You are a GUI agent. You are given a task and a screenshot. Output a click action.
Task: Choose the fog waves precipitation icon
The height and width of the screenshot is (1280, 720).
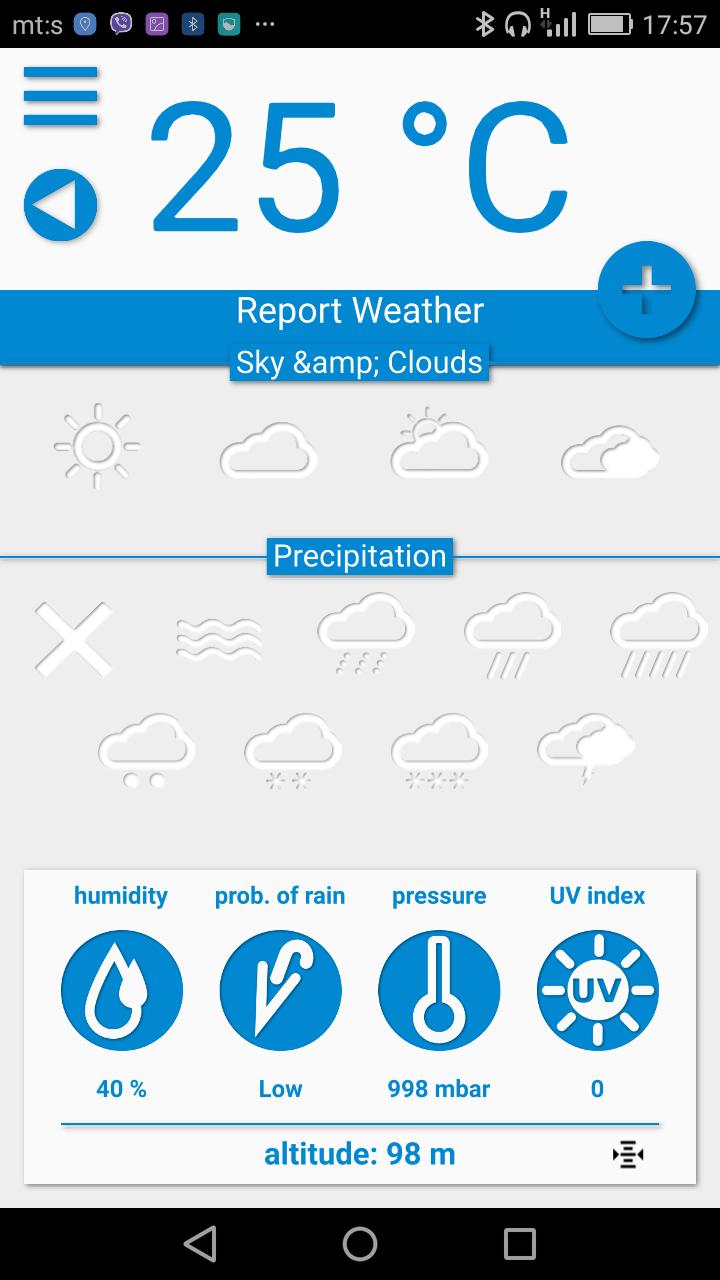(x=220, y=638)
